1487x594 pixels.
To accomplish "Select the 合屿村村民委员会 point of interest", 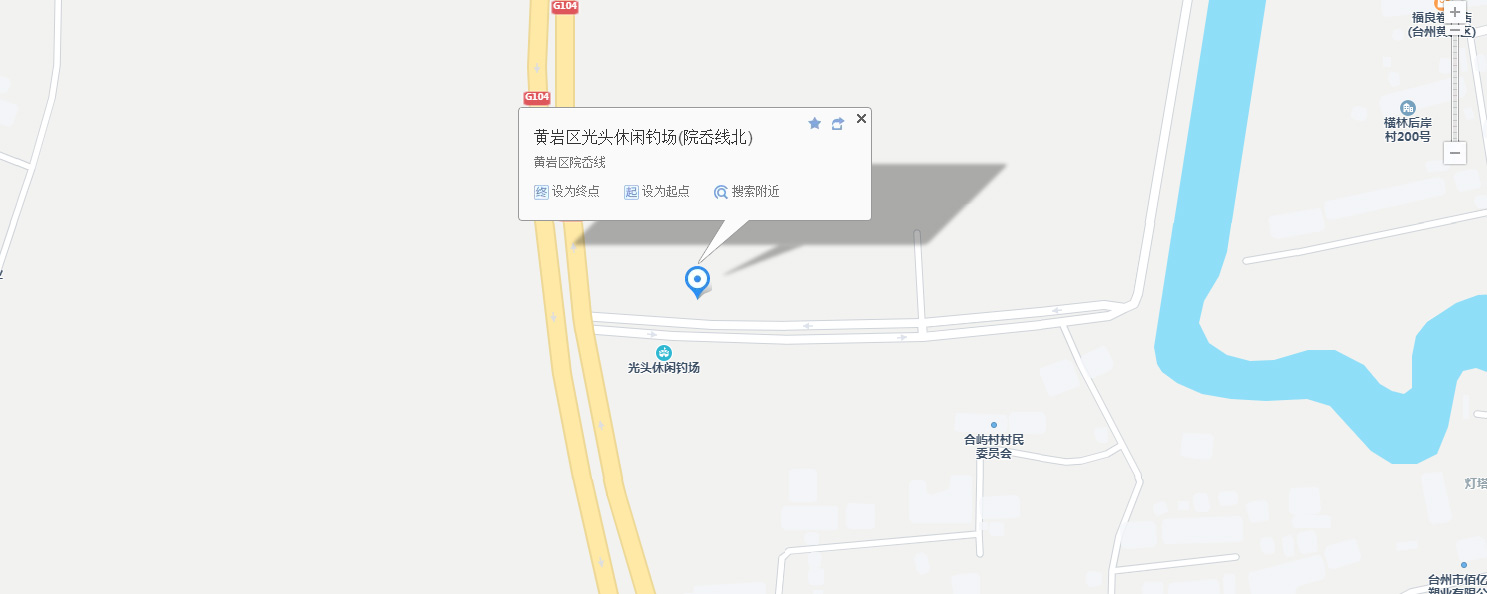I will [993, 425].
